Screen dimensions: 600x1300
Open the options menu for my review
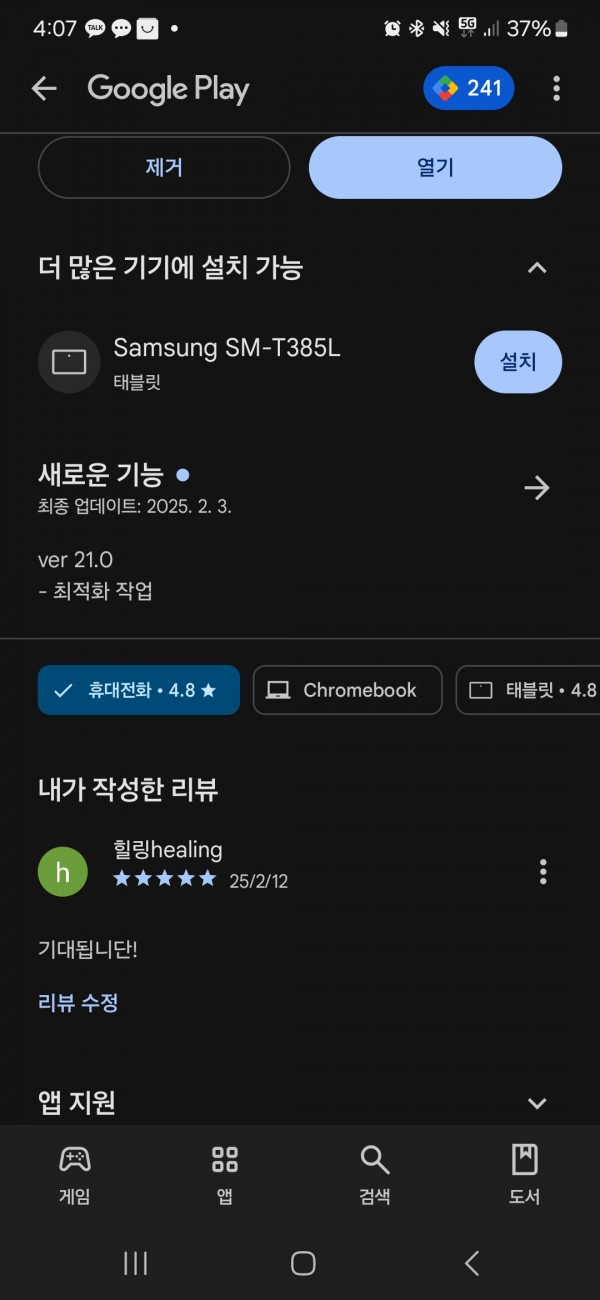(x=543, y=872)
